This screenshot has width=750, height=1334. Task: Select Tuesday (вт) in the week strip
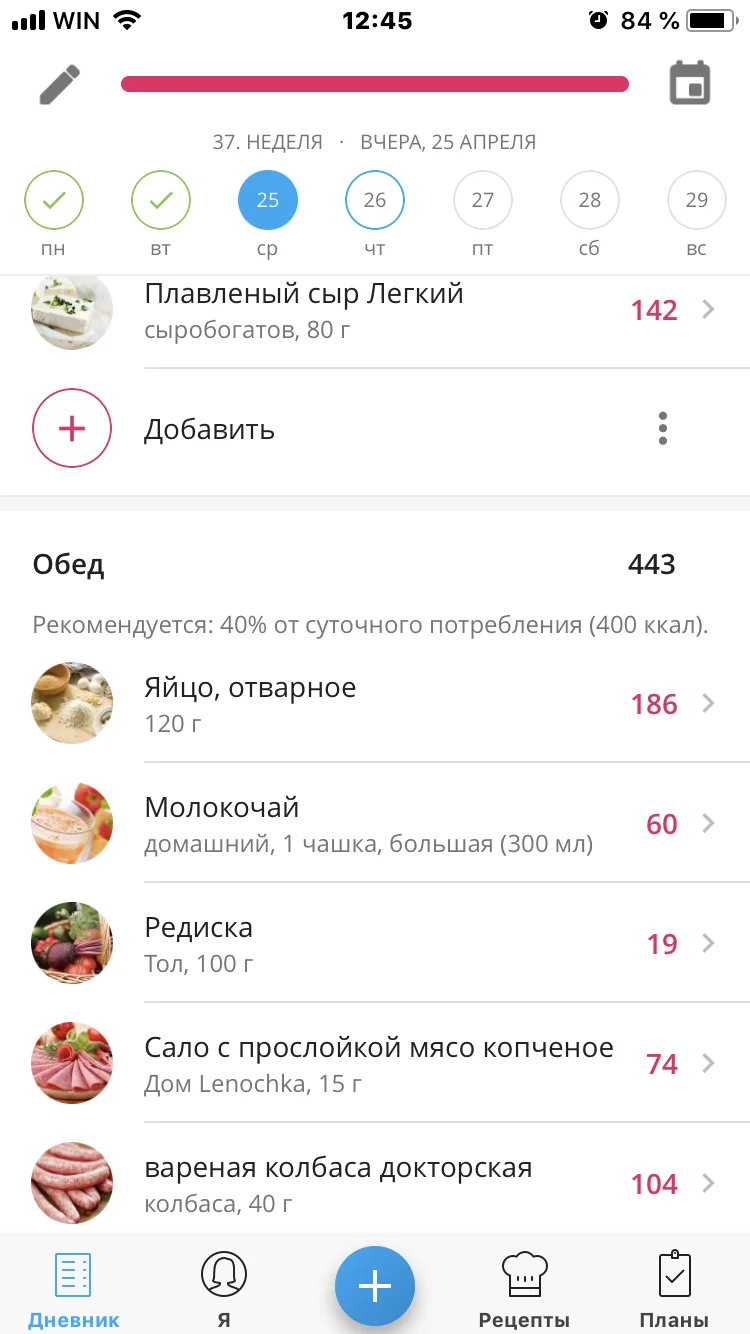(x=161, y=201)
